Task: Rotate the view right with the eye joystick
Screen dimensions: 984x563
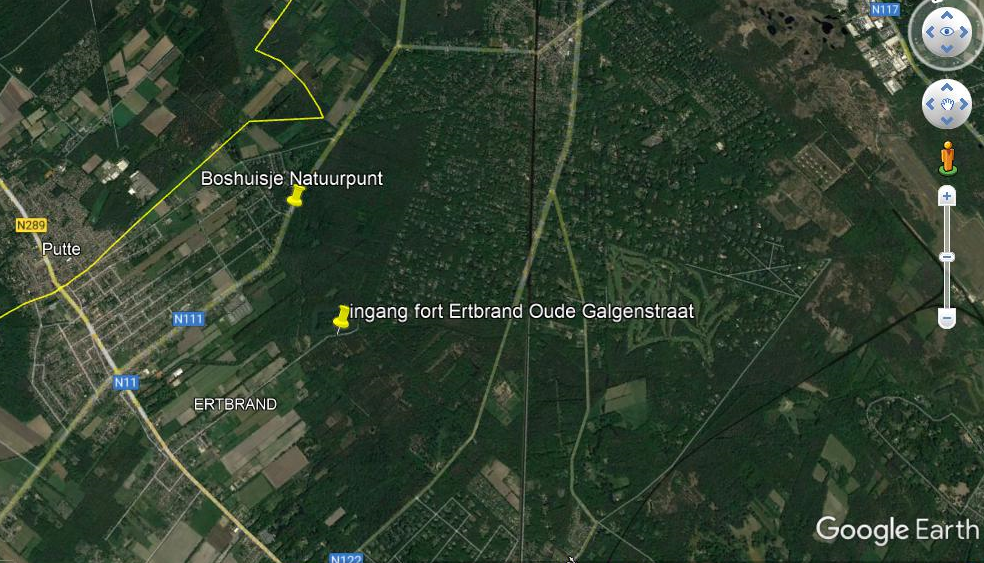Action: pyautogui.click(x=964, y=33)
